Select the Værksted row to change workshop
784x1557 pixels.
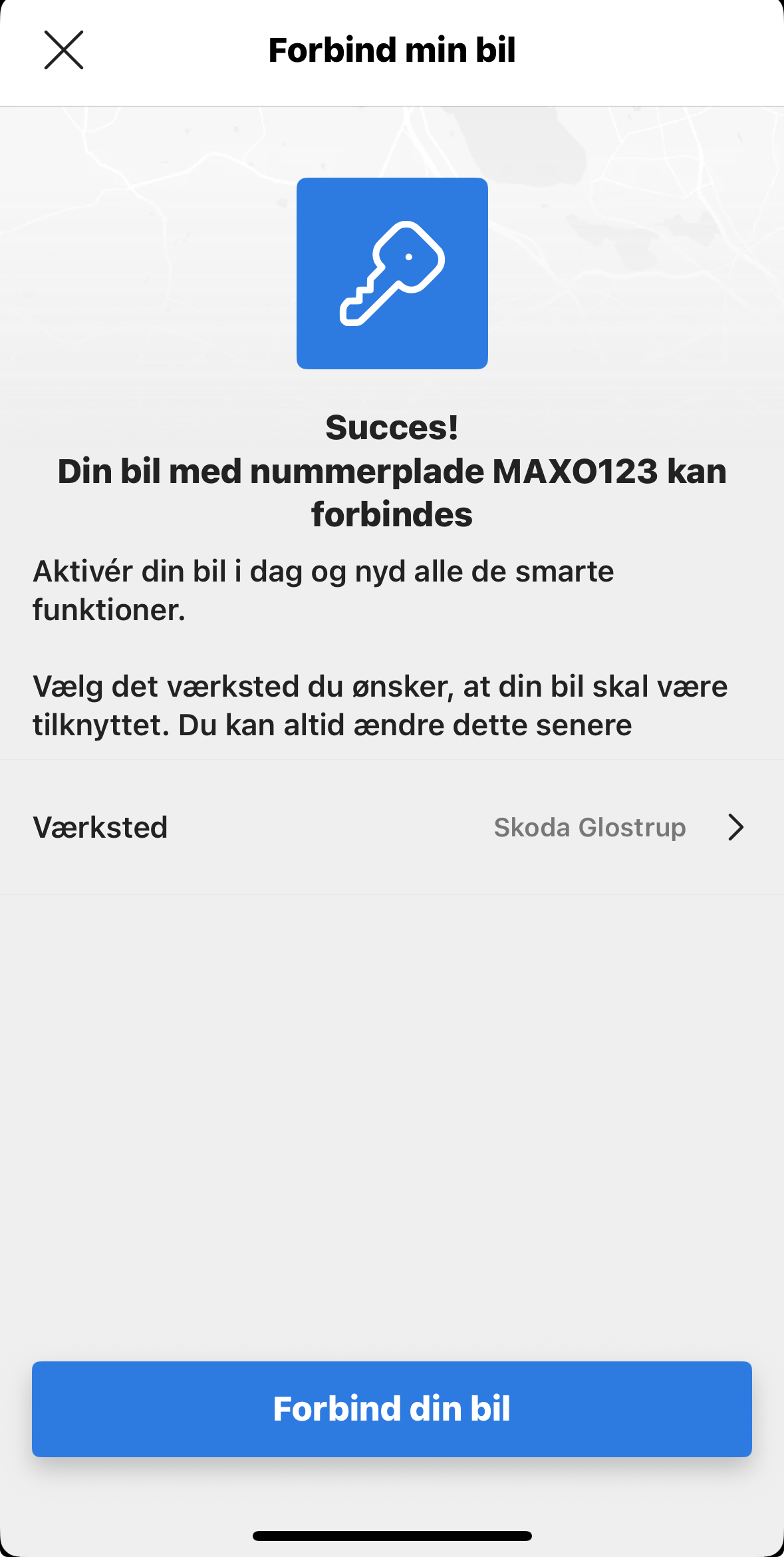(392, 827)
